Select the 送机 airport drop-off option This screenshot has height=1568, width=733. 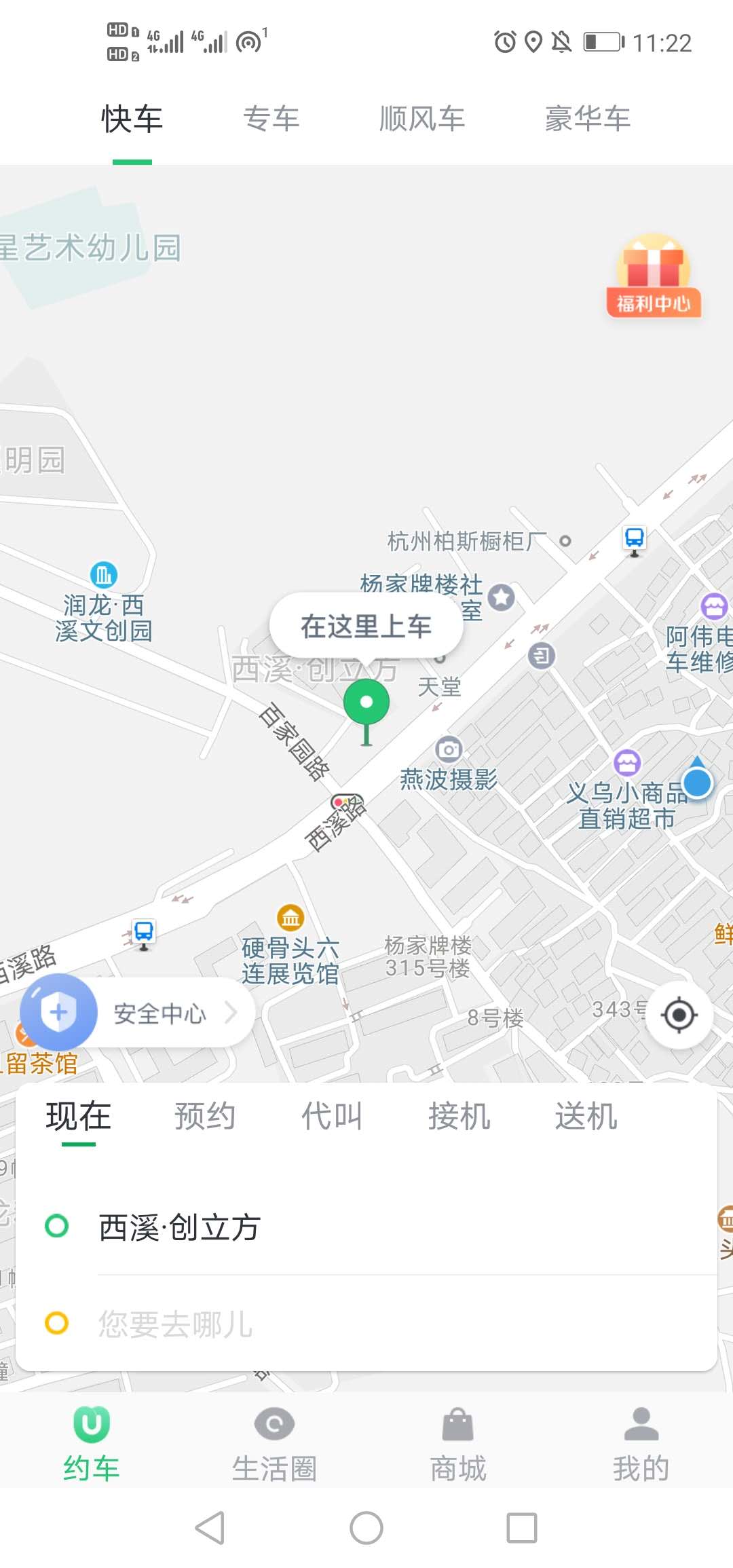point(586,1117)
